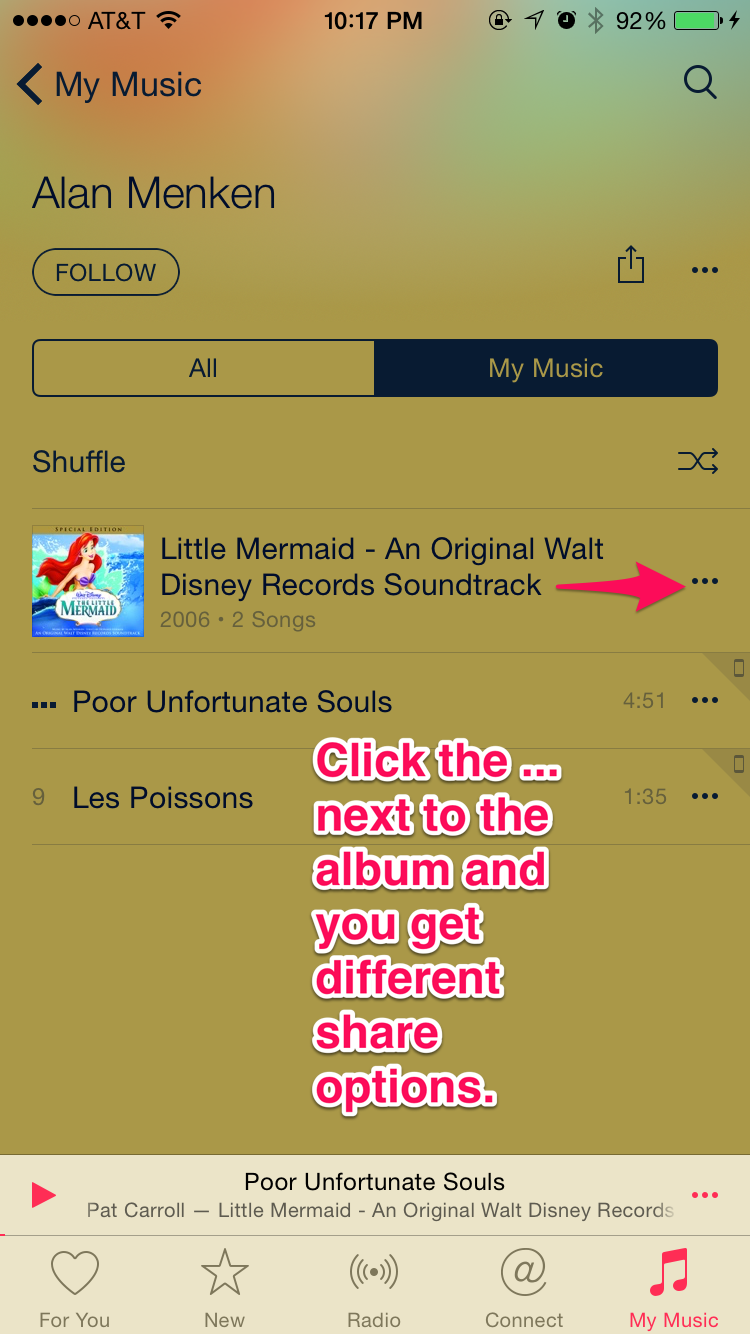This screenshot has height=1334, width=750.
Task: Open the more options for Little Mermaid album
Action: click(x=705, y=581)
